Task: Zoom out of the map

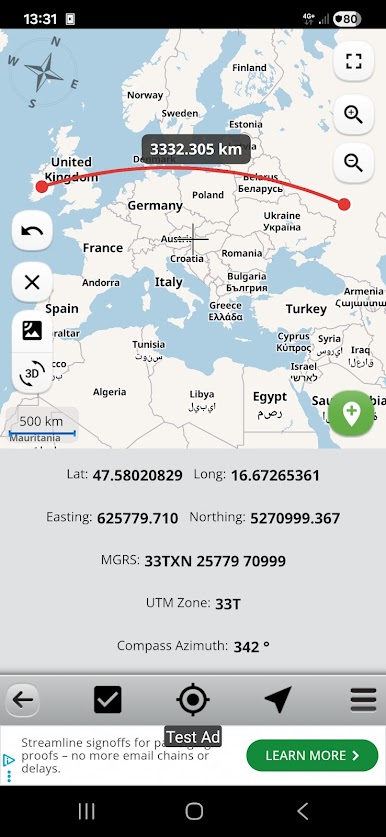Action: click(353, 163)
